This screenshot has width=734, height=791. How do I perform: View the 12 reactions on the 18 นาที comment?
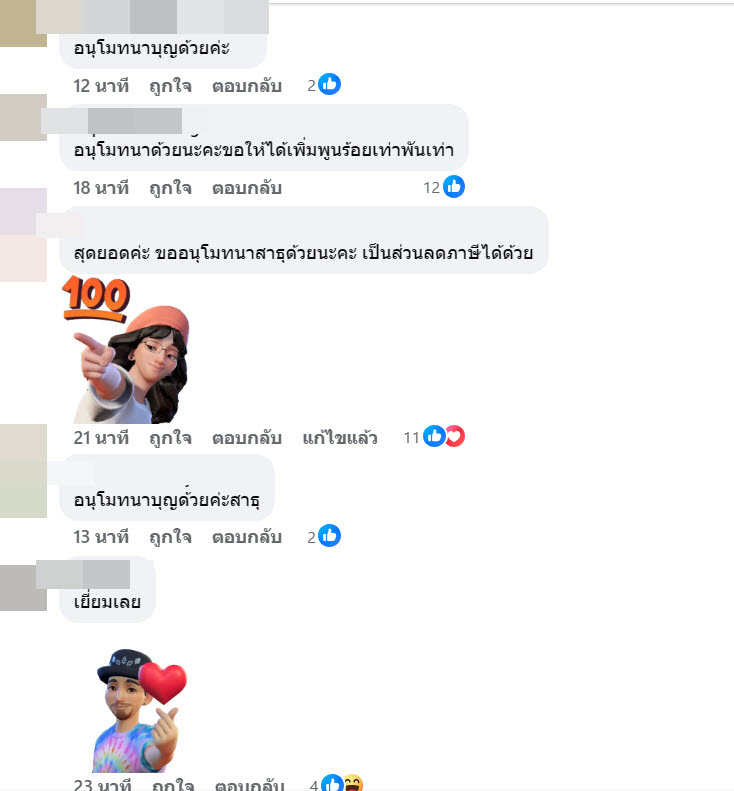click(x=445, y=187)
